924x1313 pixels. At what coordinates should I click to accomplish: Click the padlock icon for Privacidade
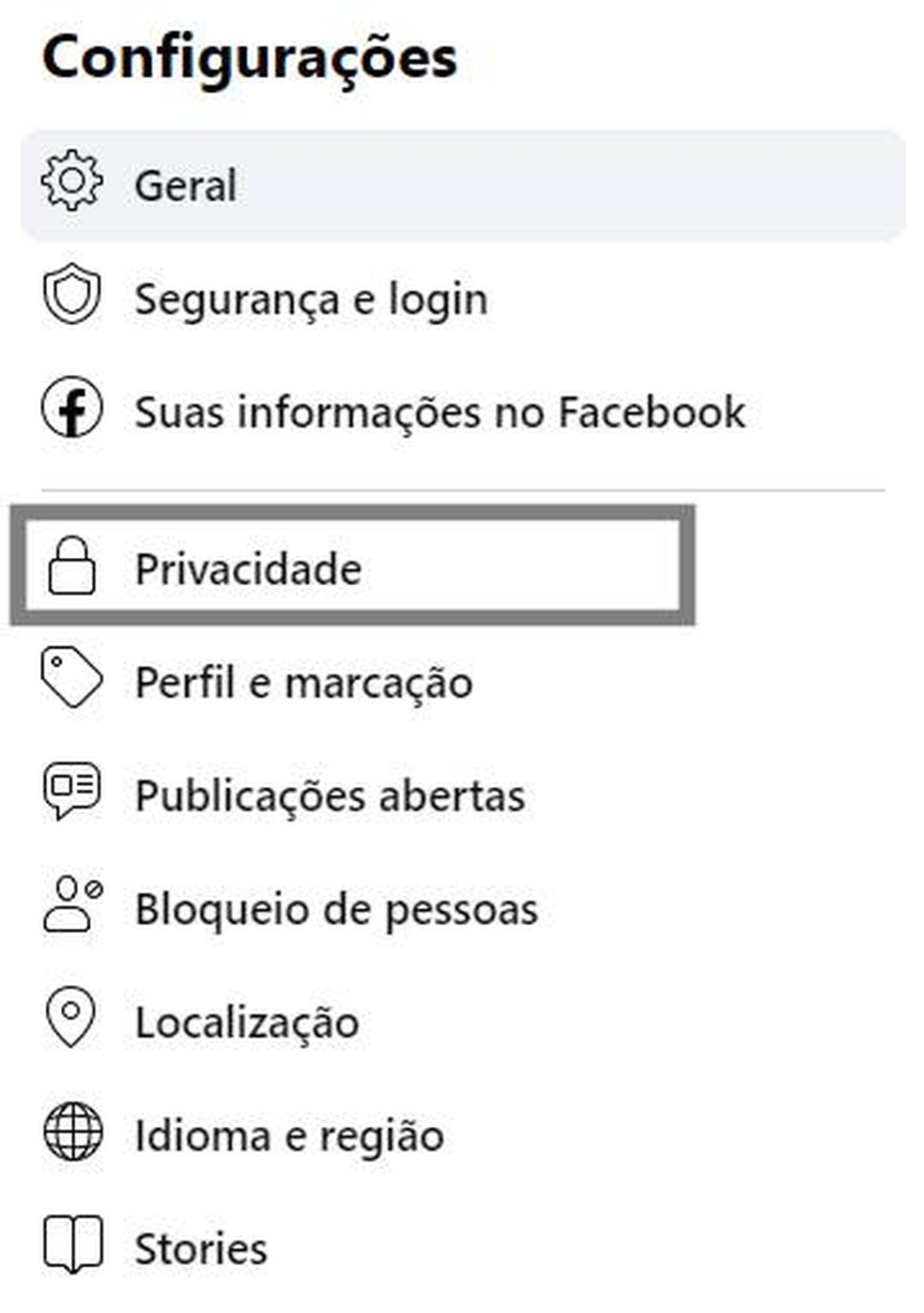tap(71, 567)
